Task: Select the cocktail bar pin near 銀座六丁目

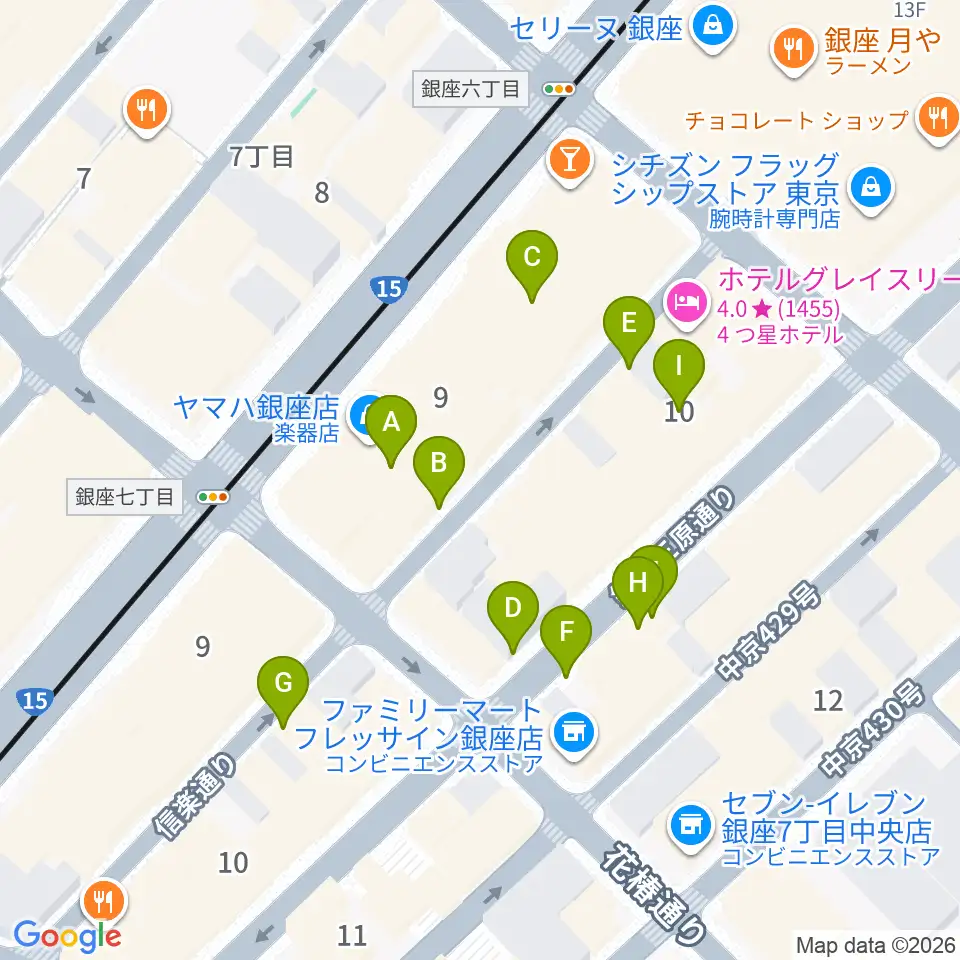Action: [570, 159]
